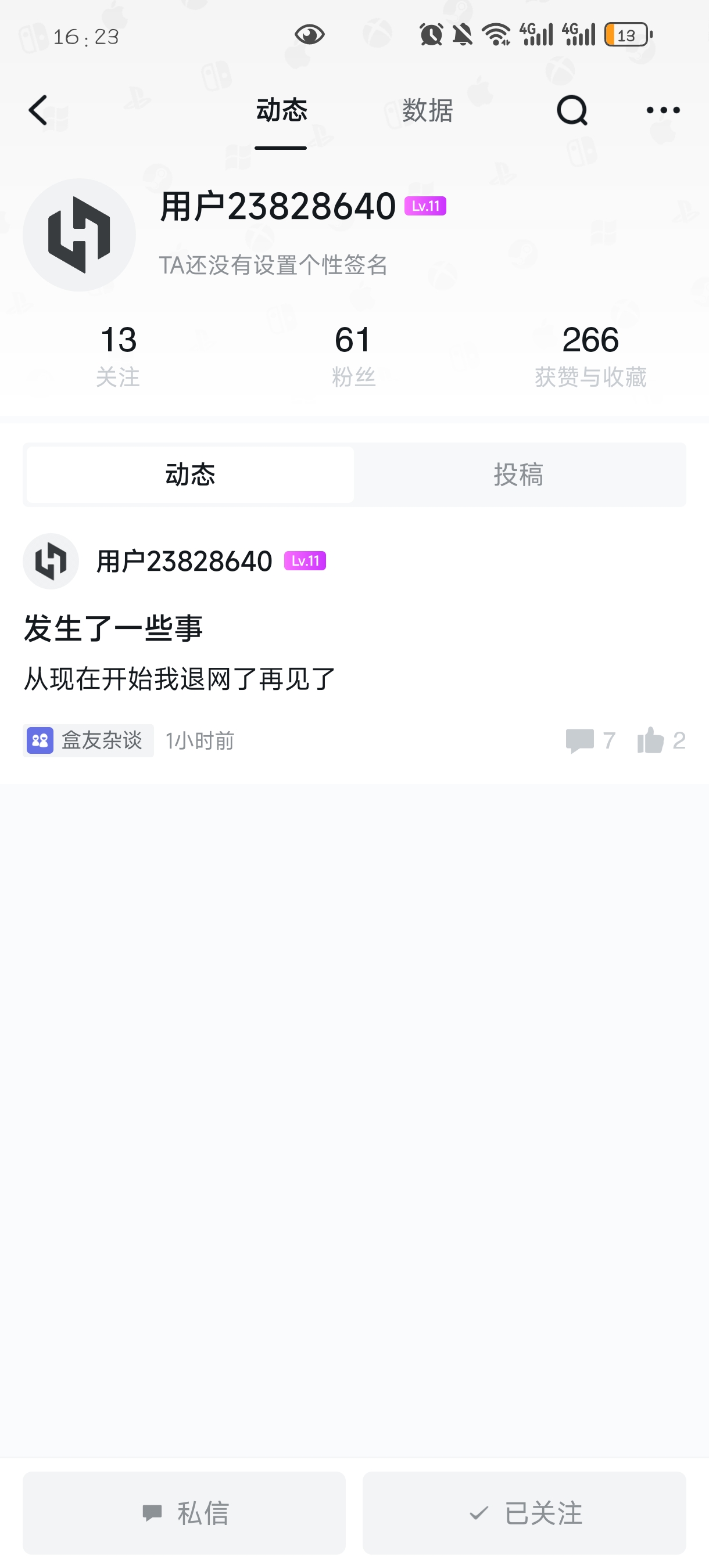
Task: Open comments on the 发生了一些事 post
Action: (x=589, y=740)
